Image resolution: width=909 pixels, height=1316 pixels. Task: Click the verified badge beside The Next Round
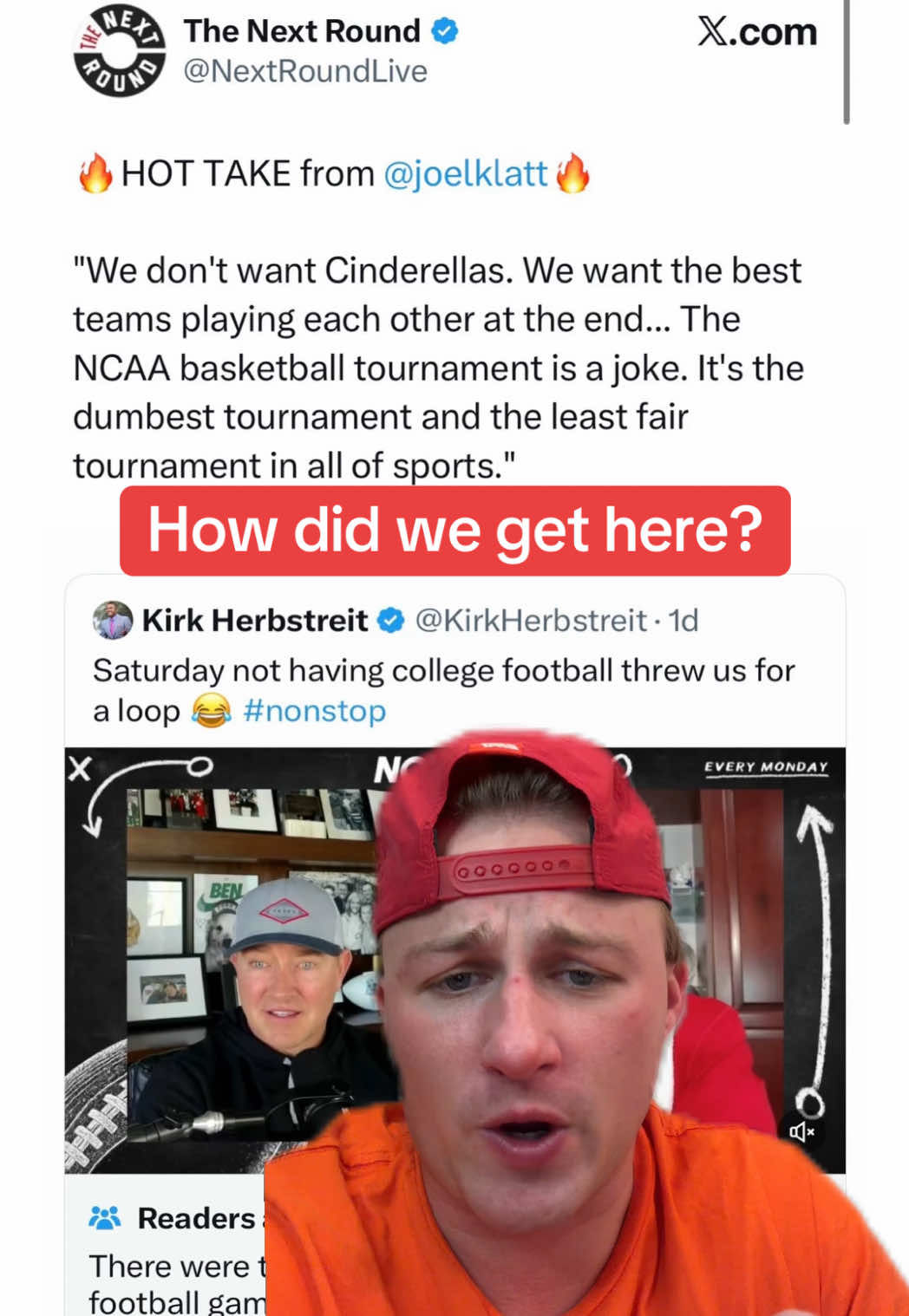(444, 30)
